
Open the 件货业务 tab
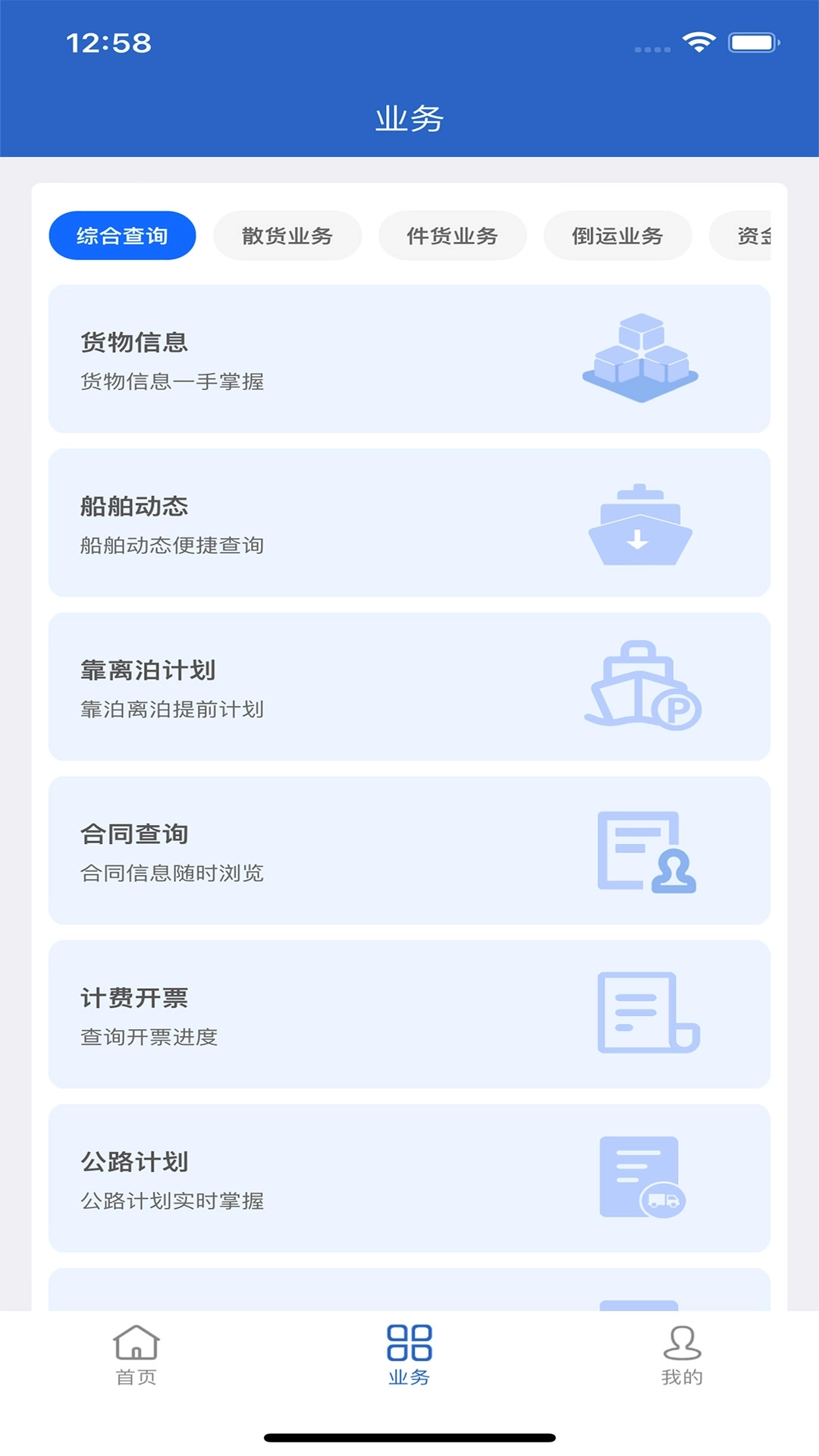452,236
